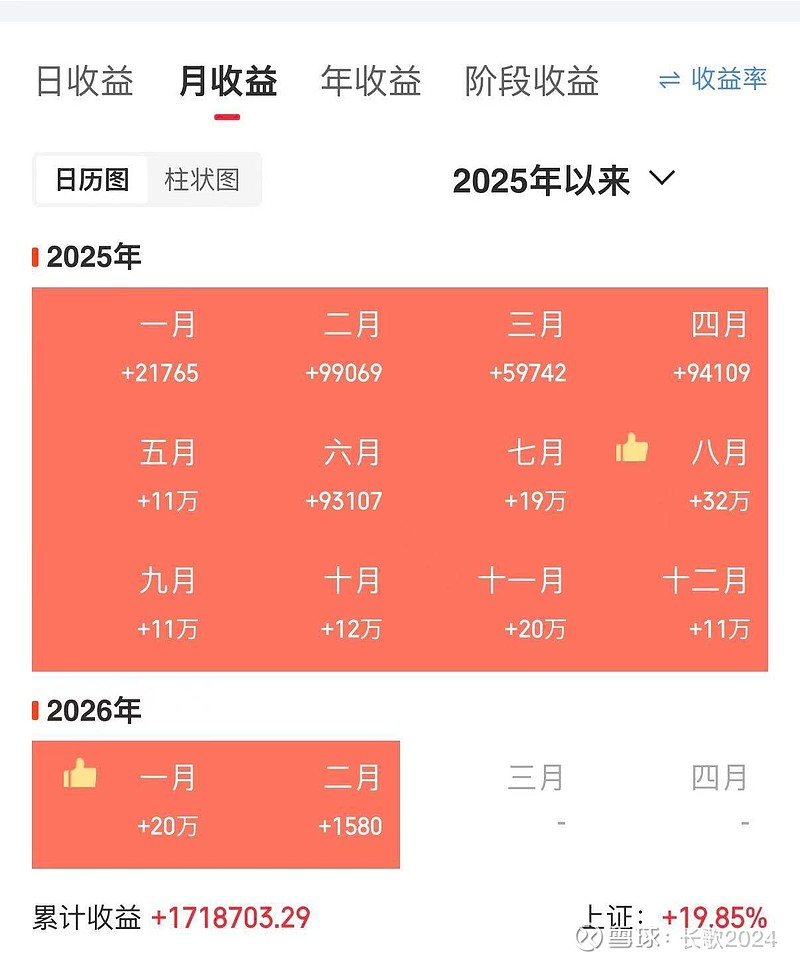800x963 pixels.
Task: Click the 累计收益 total amount
Action: pos(232,916)
